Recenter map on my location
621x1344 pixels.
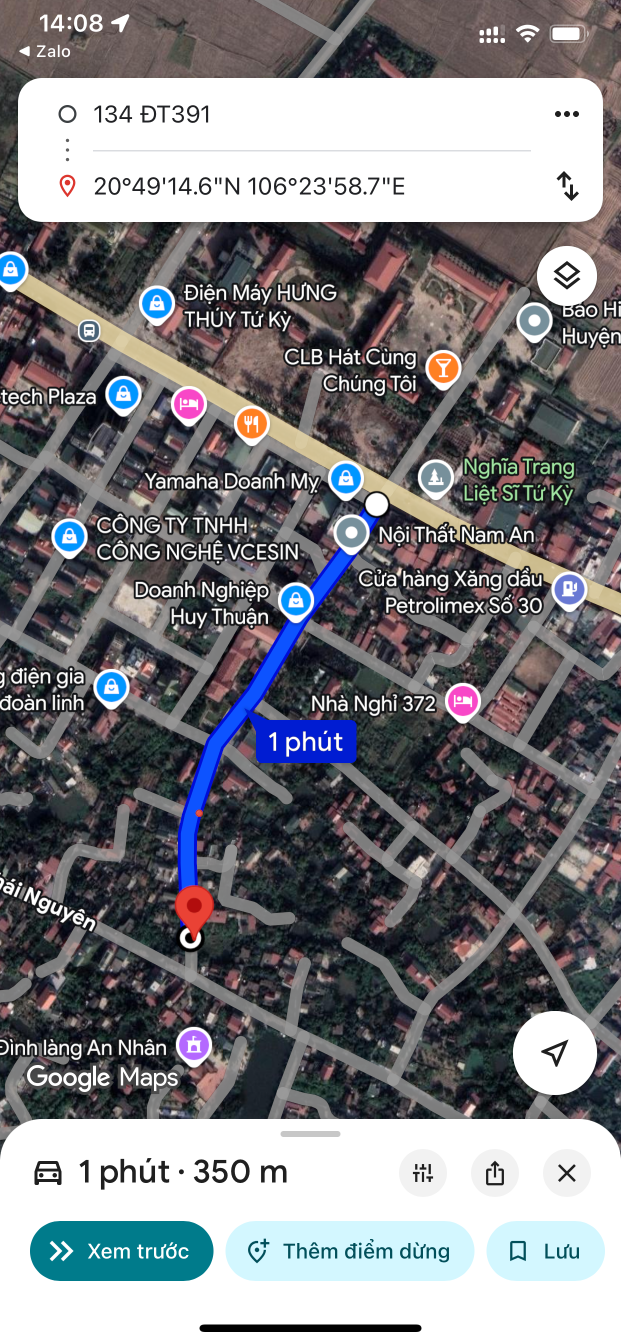pos(555,1053)
